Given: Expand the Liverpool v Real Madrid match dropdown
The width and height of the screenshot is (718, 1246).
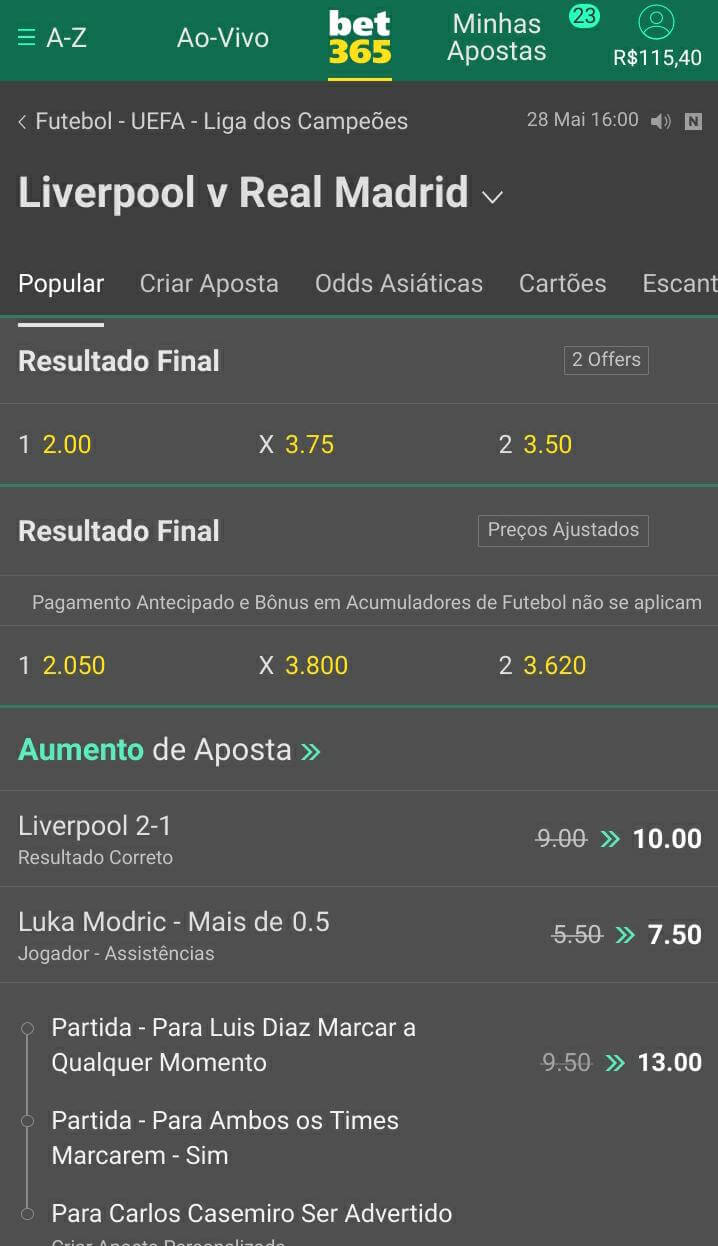Looking at the screenshot, I should 492,196.
